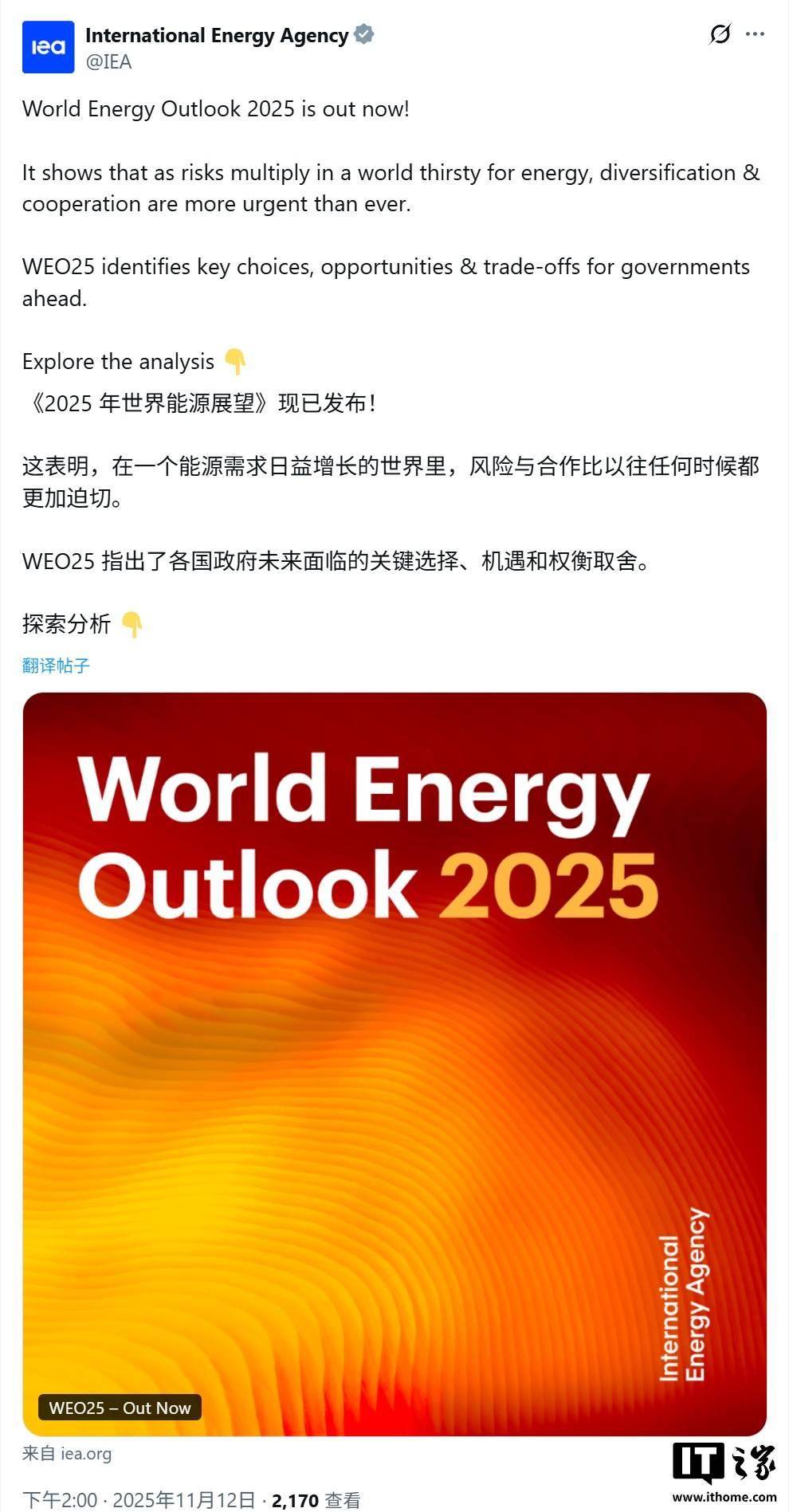This screenshot has width=789, height=1512.
Task: Tap the Grok explain icon
Action: coord(720,34)
